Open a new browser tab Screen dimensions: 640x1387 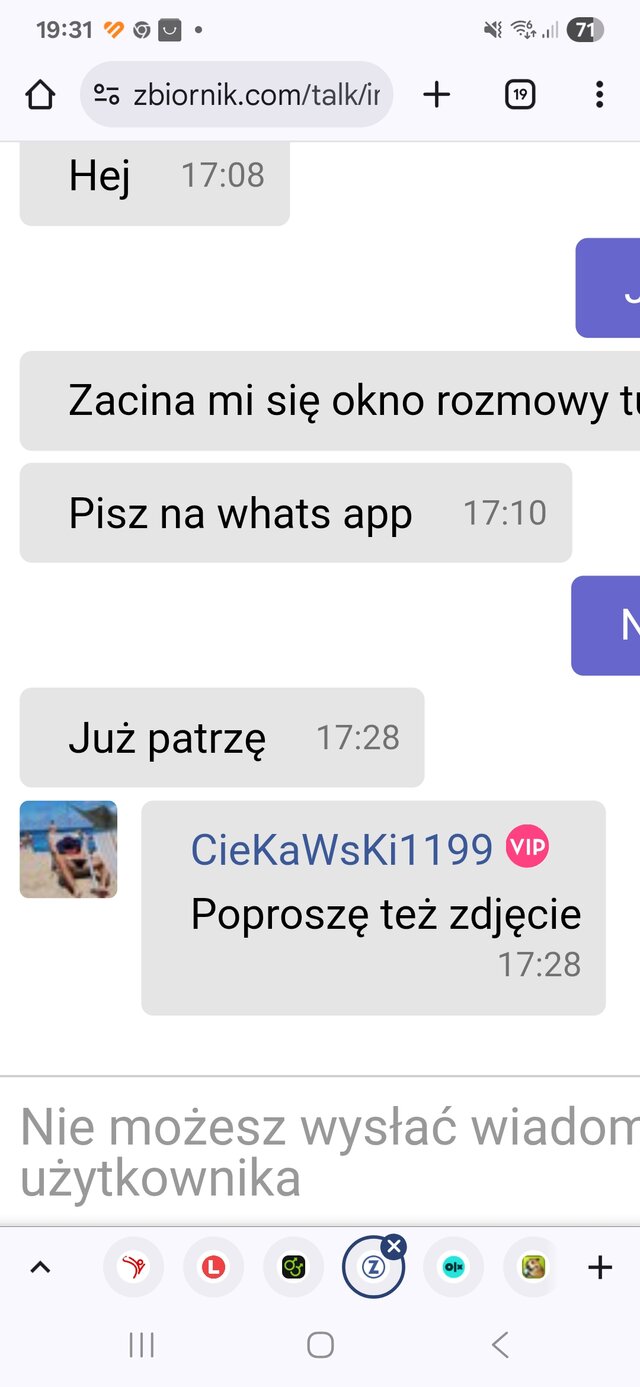[437, 95]
